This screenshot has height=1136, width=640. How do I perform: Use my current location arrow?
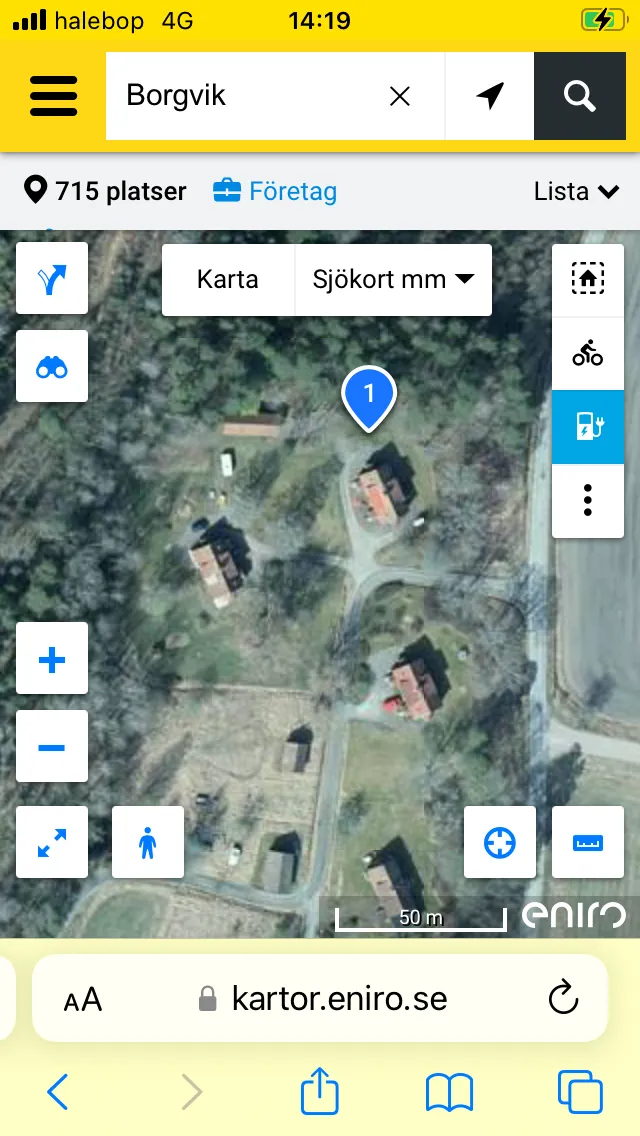pyautogui.click(x=489, y=96)
